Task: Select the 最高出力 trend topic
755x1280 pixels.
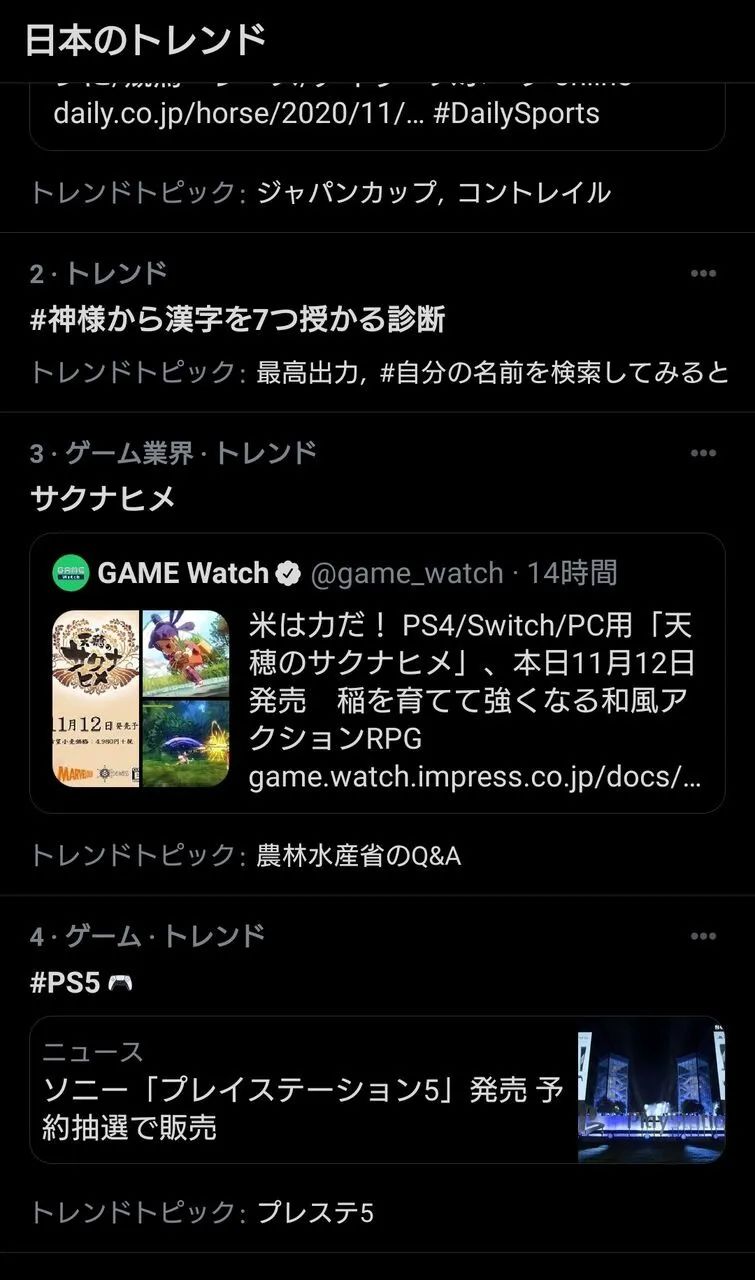Action: click(x=307, y=373)
